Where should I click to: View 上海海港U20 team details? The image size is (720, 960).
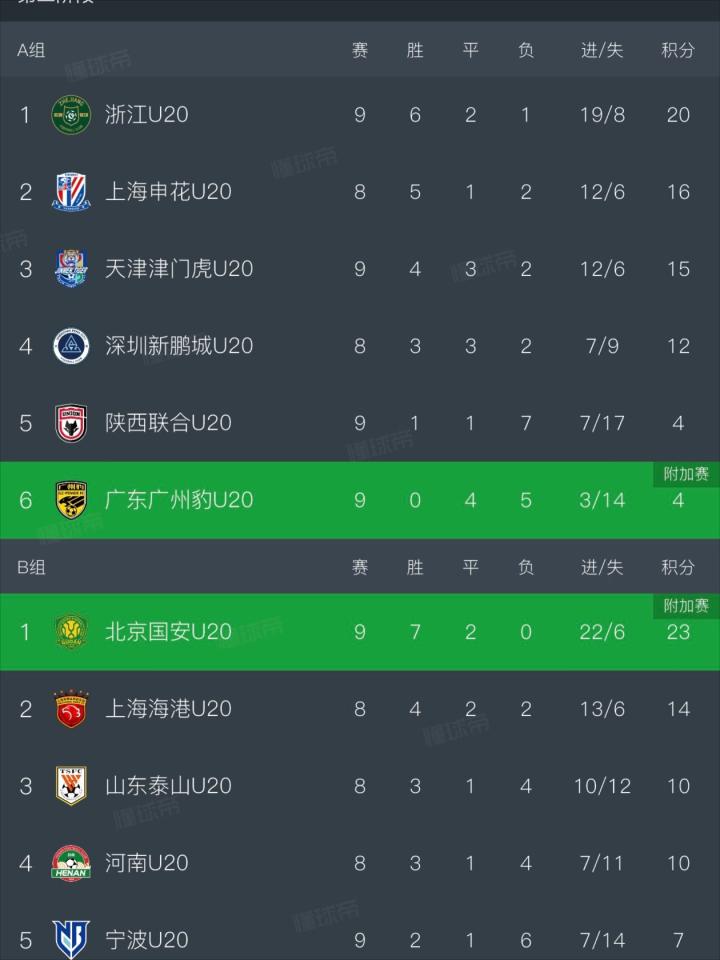pos(360,709)
